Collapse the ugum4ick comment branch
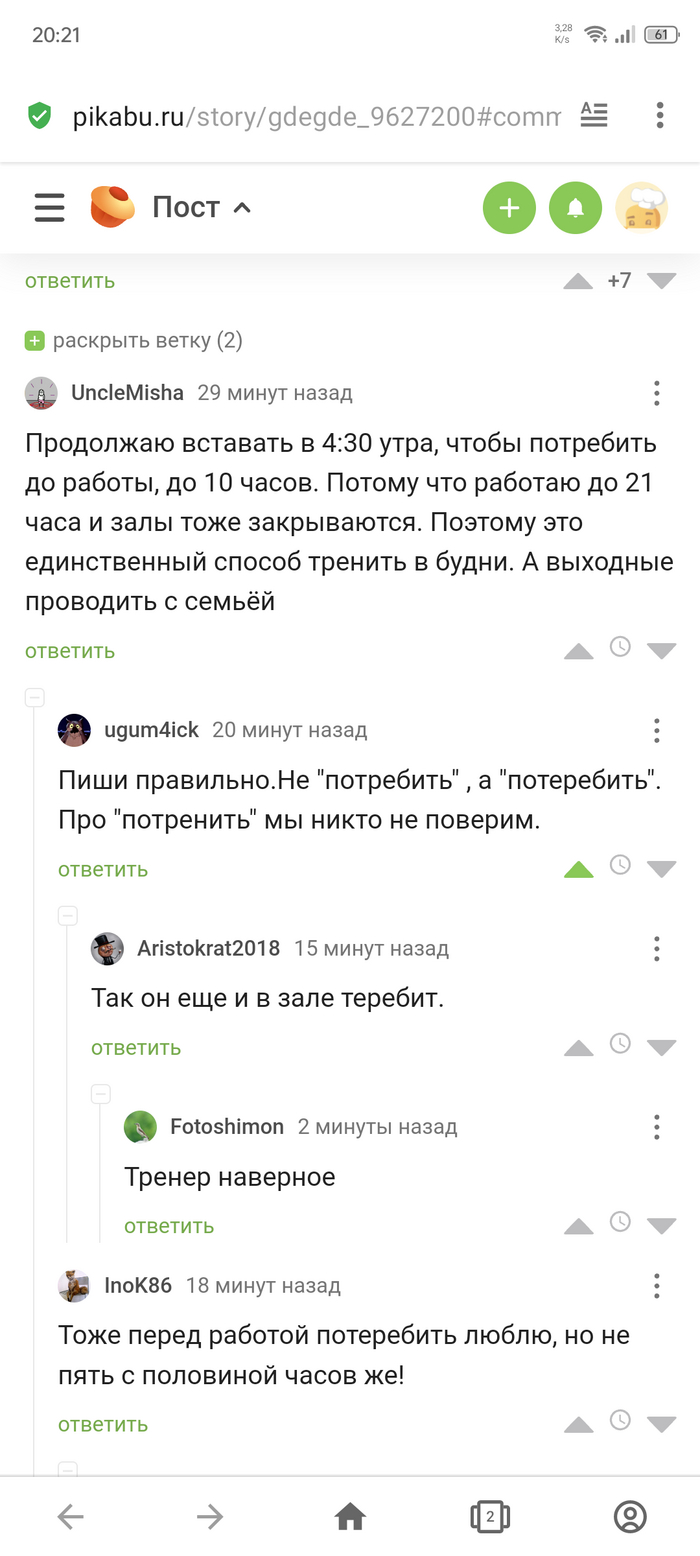This screenshot has height=1556, width=700. (35, 698)
